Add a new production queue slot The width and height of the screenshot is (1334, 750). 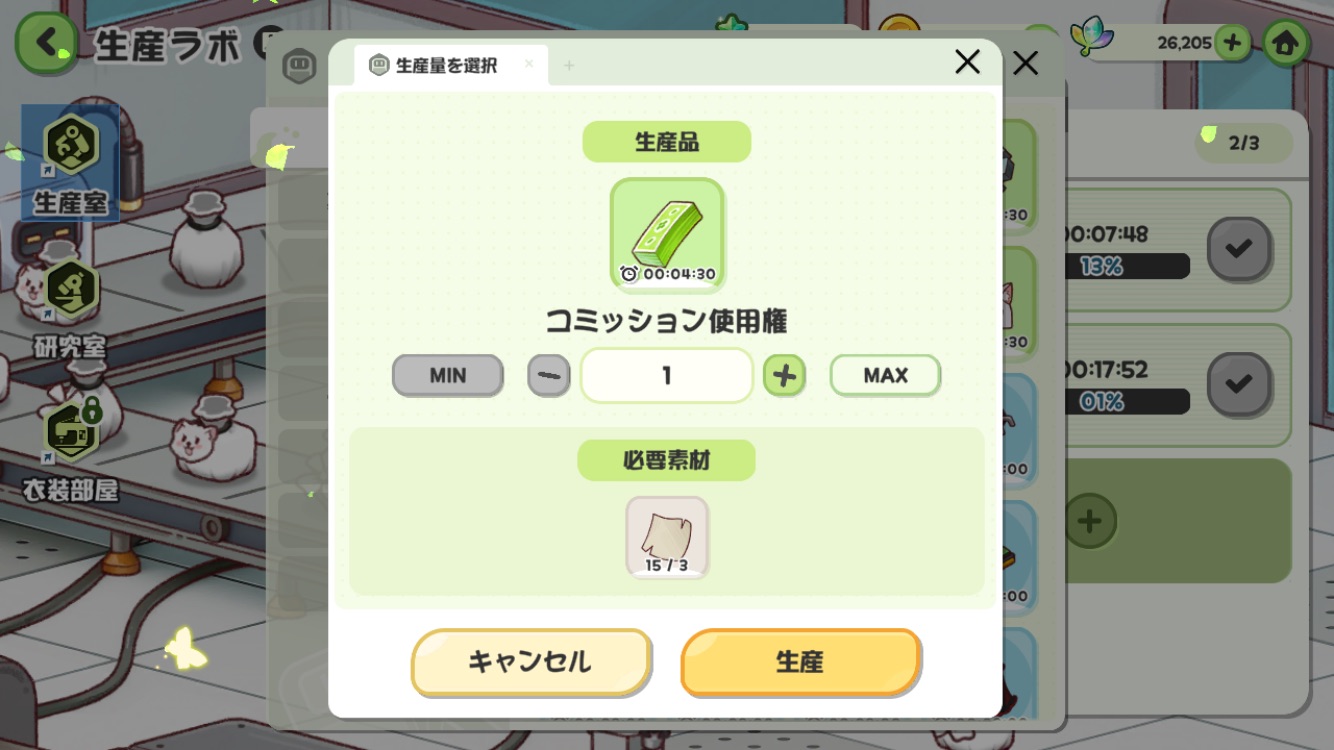[1090, 521]
